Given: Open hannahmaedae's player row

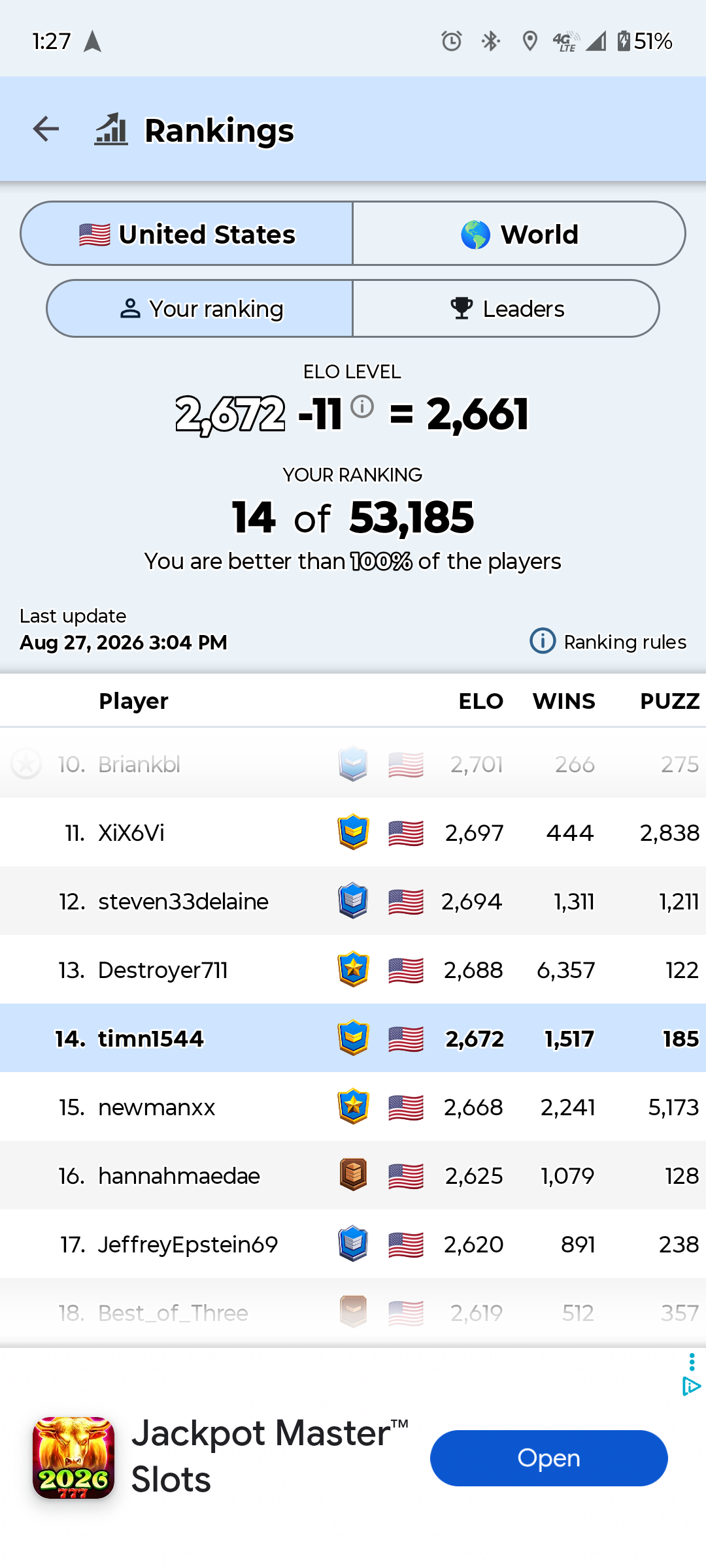Looking at the screenshot, I should click(353, 1176).
